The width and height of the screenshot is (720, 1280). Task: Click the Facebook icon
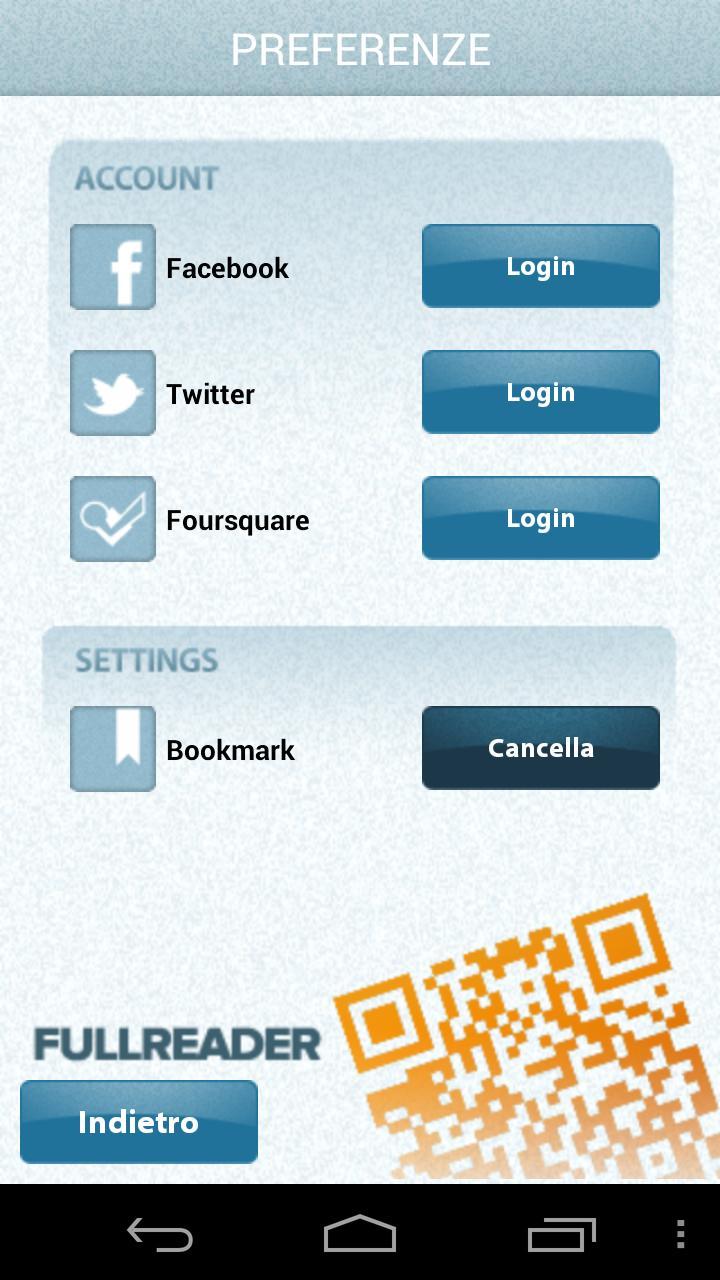[112, 266]
